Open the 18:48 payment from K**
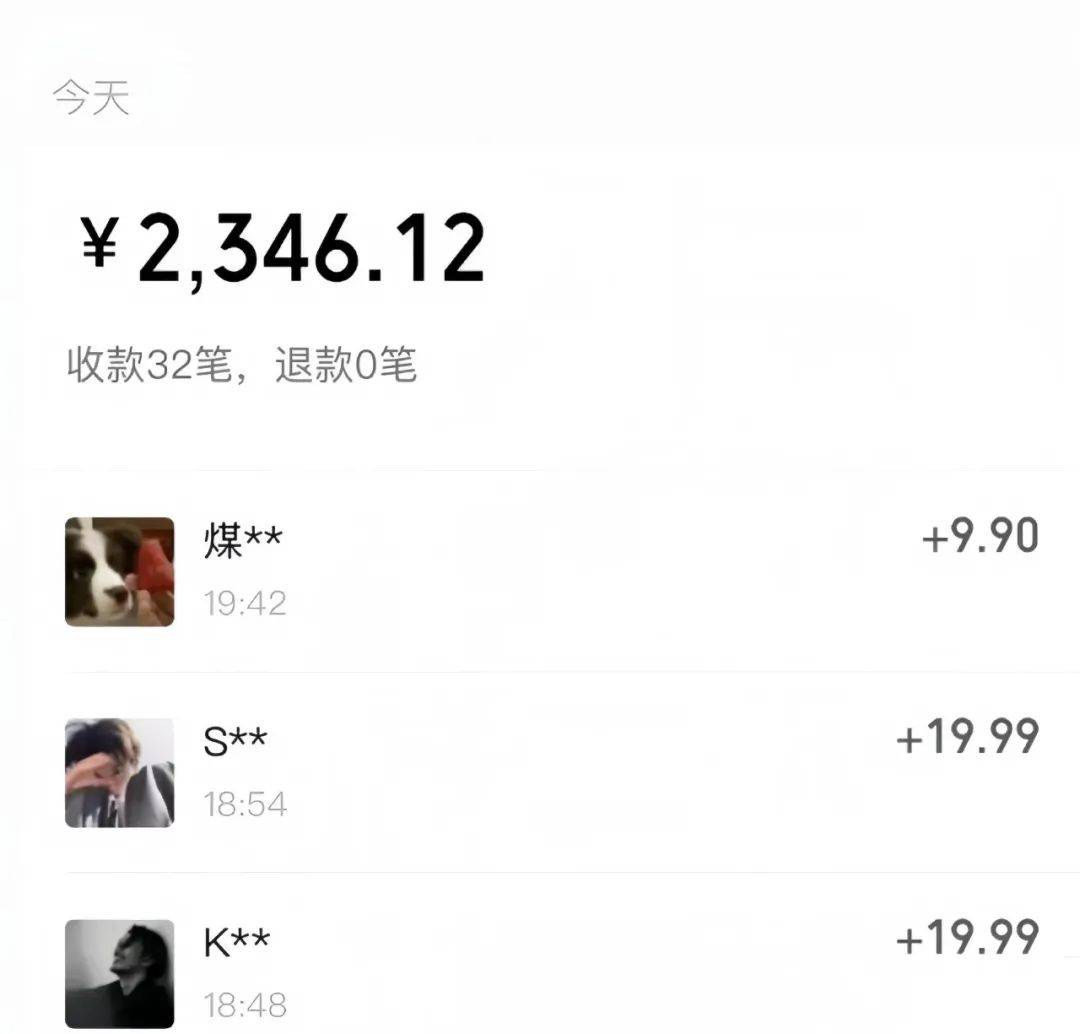Image resolution: width=1080 pixels, height=1034 pixels. click(x=550, y=971)
